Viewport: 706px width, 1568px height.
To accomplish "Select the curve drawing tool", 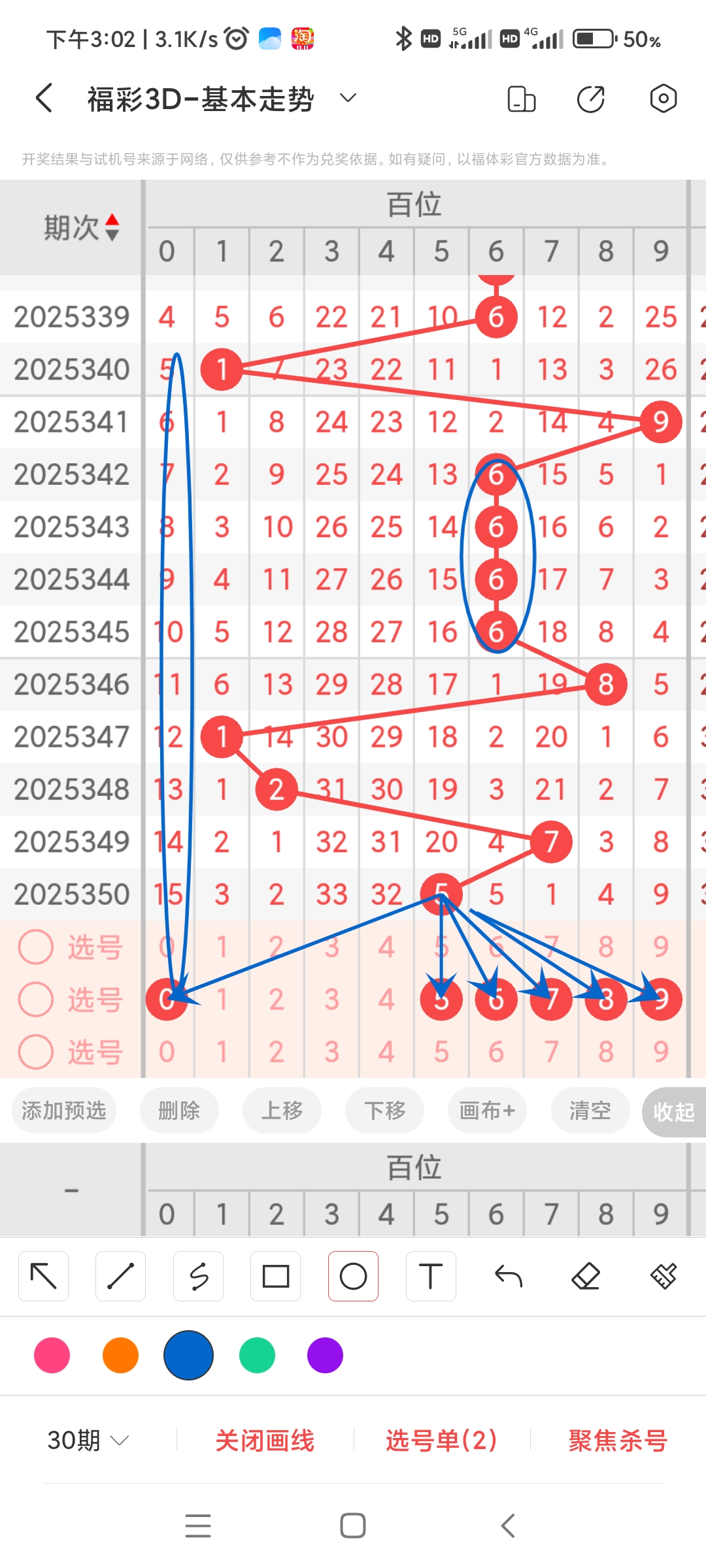I will pyautogui.click(x=198, y=1275).
